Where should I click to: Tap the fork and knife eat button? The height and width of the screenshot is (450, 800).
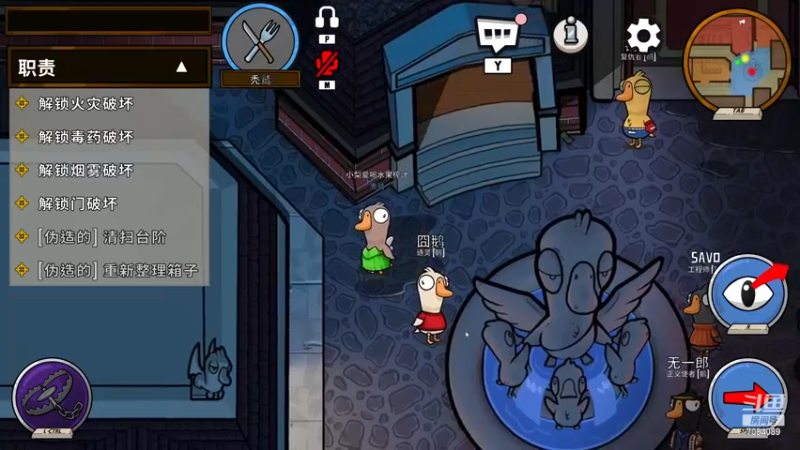261,41
